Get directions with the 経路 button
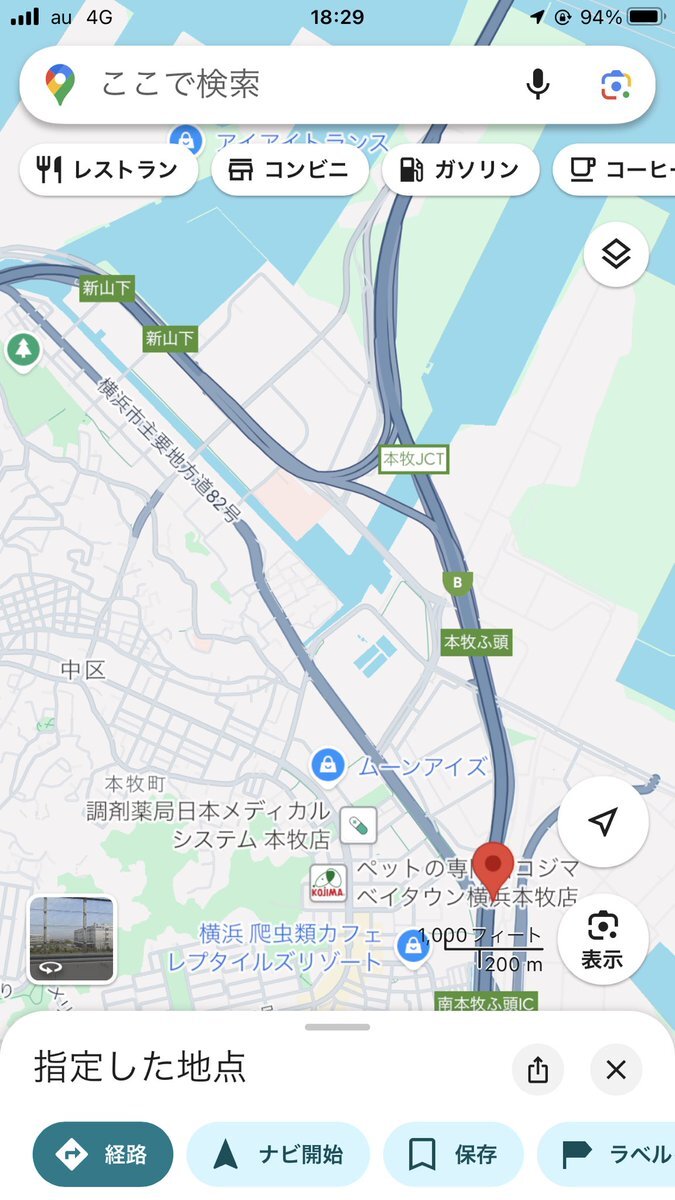This screenshot has width=675, height=1200. pyautogui.click(x=103, y=1154)
